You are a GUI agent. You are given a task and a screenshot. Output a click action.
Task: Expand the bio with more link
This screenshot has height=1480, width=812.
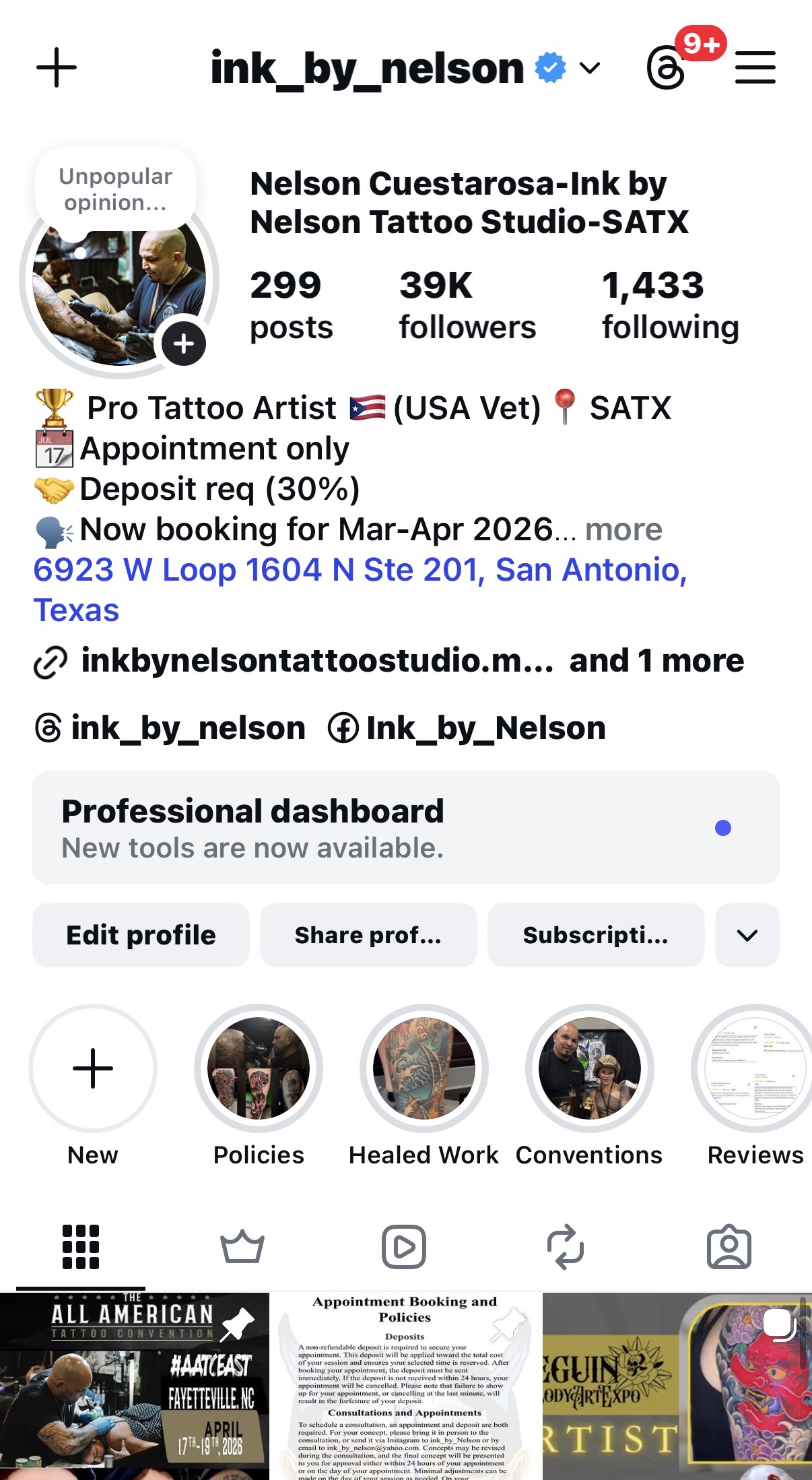[623, 530]
